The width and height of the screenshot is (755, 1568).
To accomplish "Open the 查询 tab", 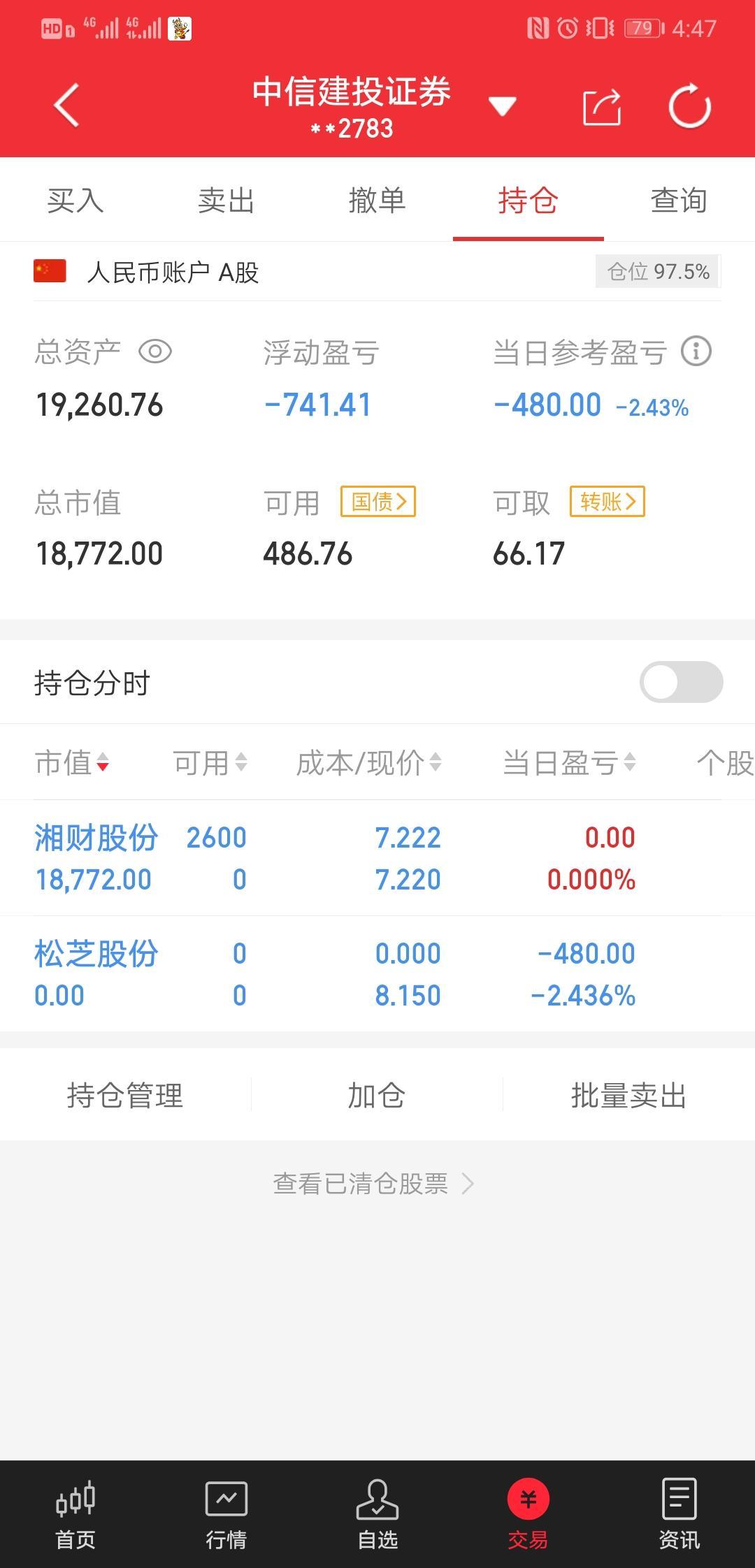I will click(x=679, y=201).
